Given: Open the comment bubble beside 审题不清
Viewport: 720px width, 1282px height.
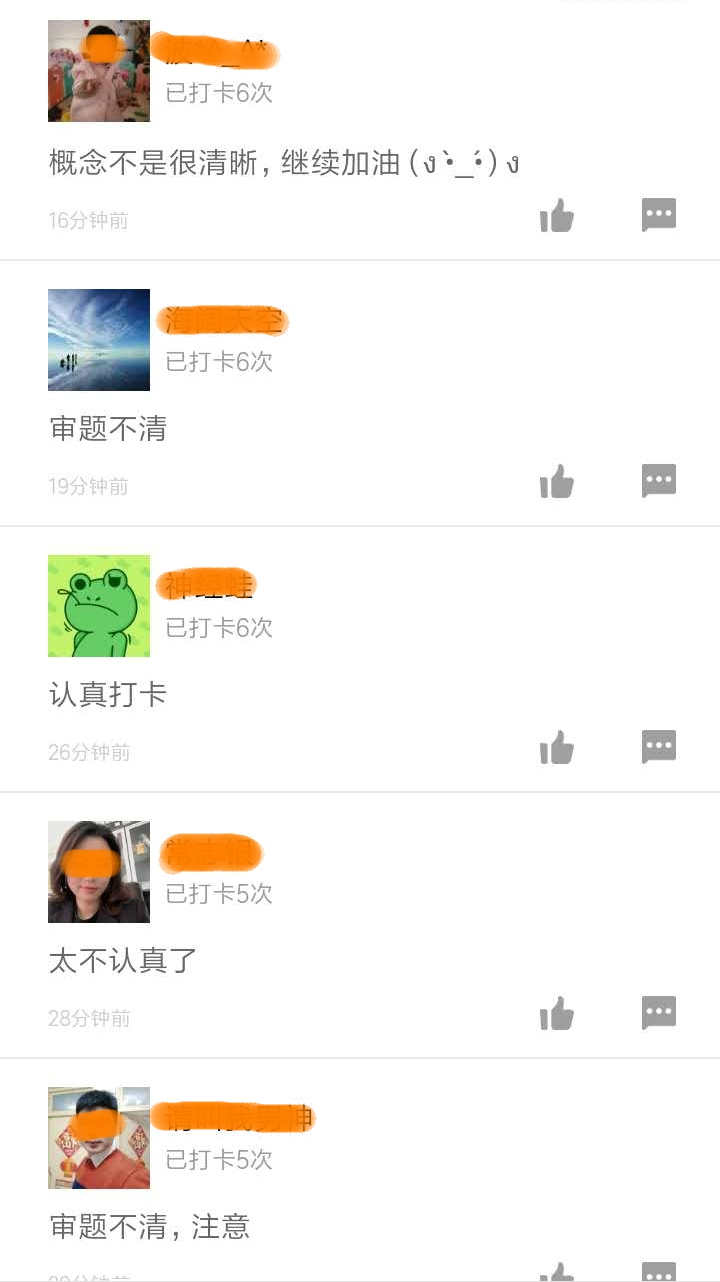Looking at the screenshot, I should [x=659, y=481].
